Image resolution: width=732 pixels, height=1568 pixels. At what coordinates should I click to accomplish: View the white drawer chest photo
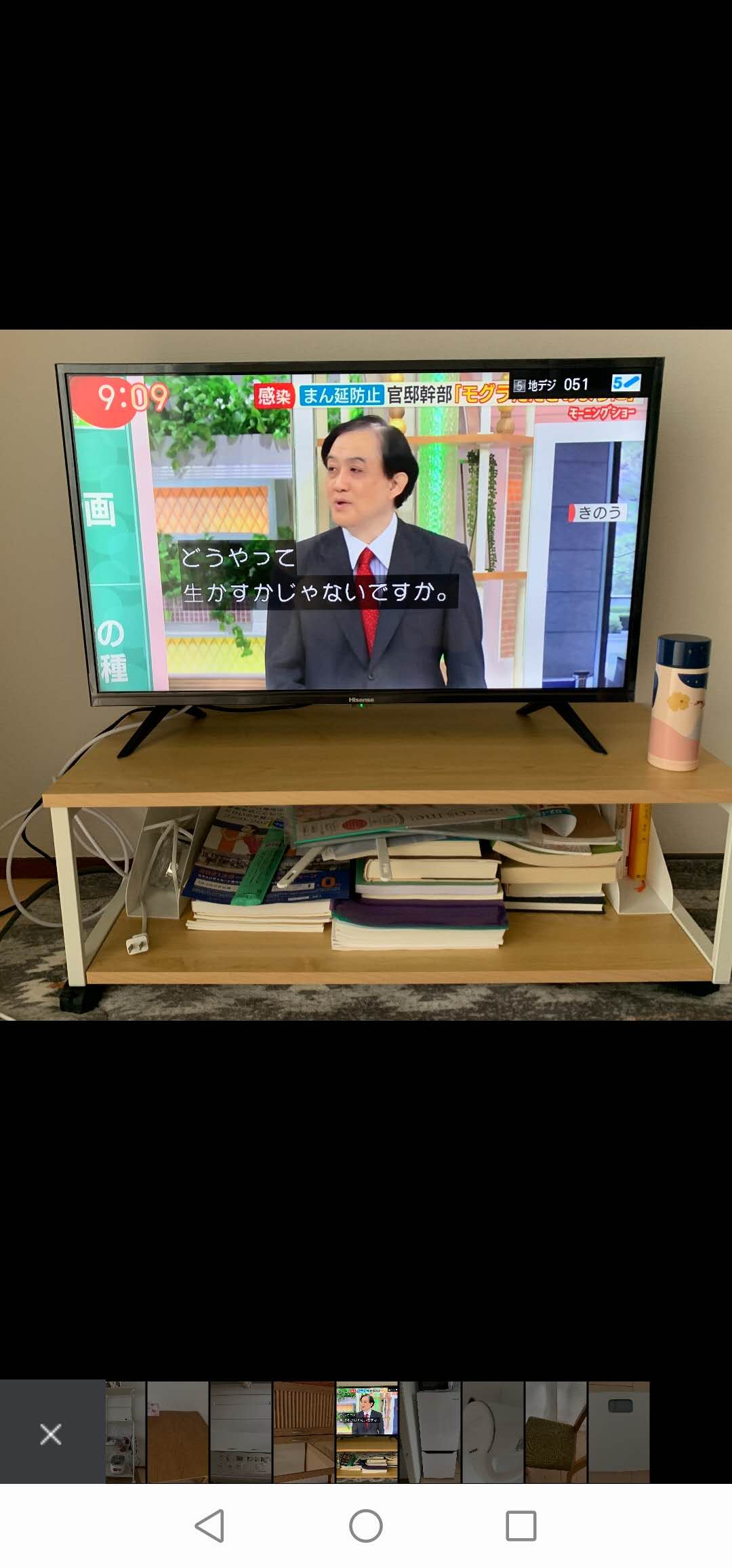click(241, 1432)
